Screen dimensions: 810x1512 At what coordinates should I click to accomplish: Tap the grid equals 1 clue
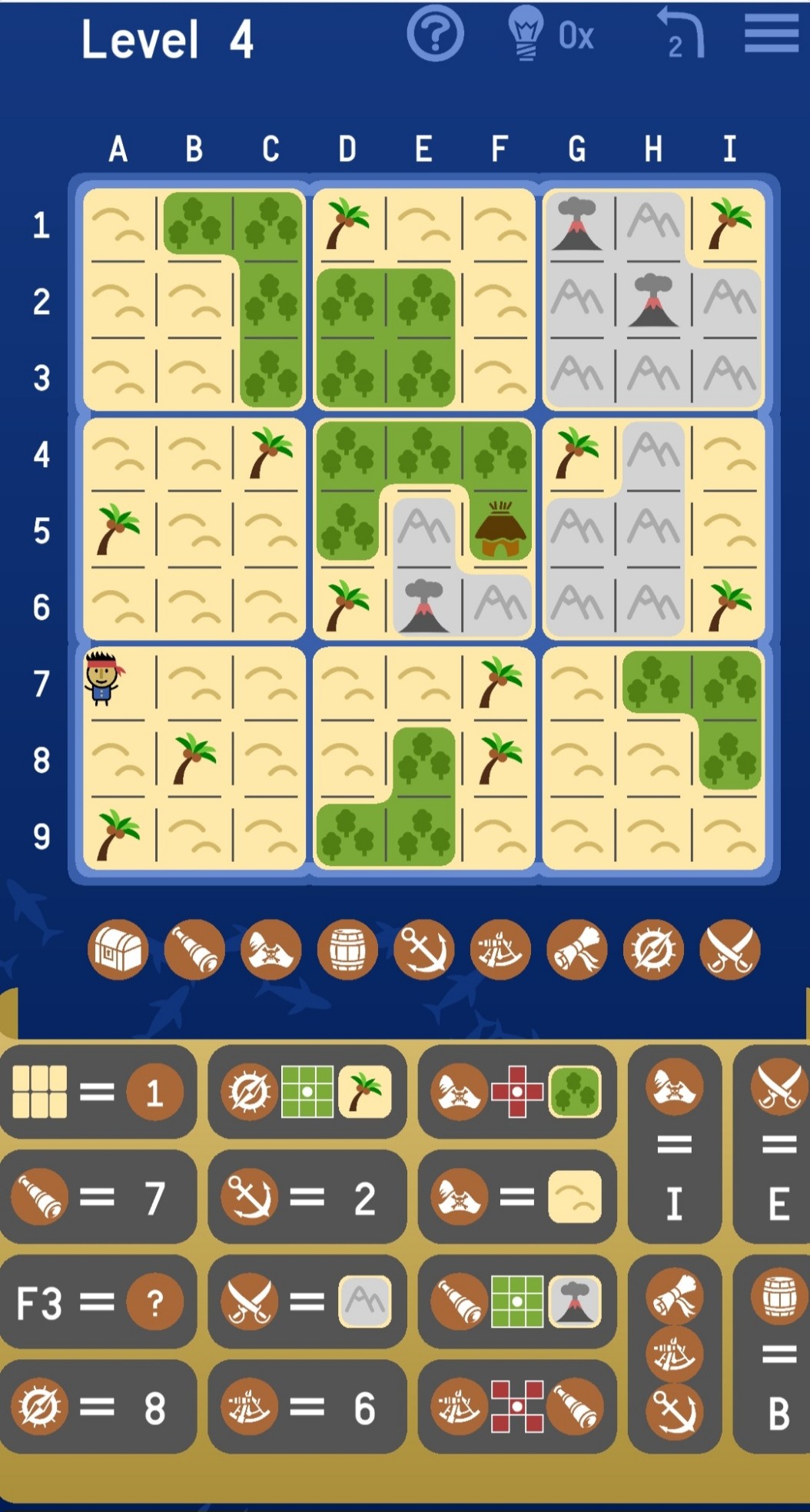(x=98, y=1092)
